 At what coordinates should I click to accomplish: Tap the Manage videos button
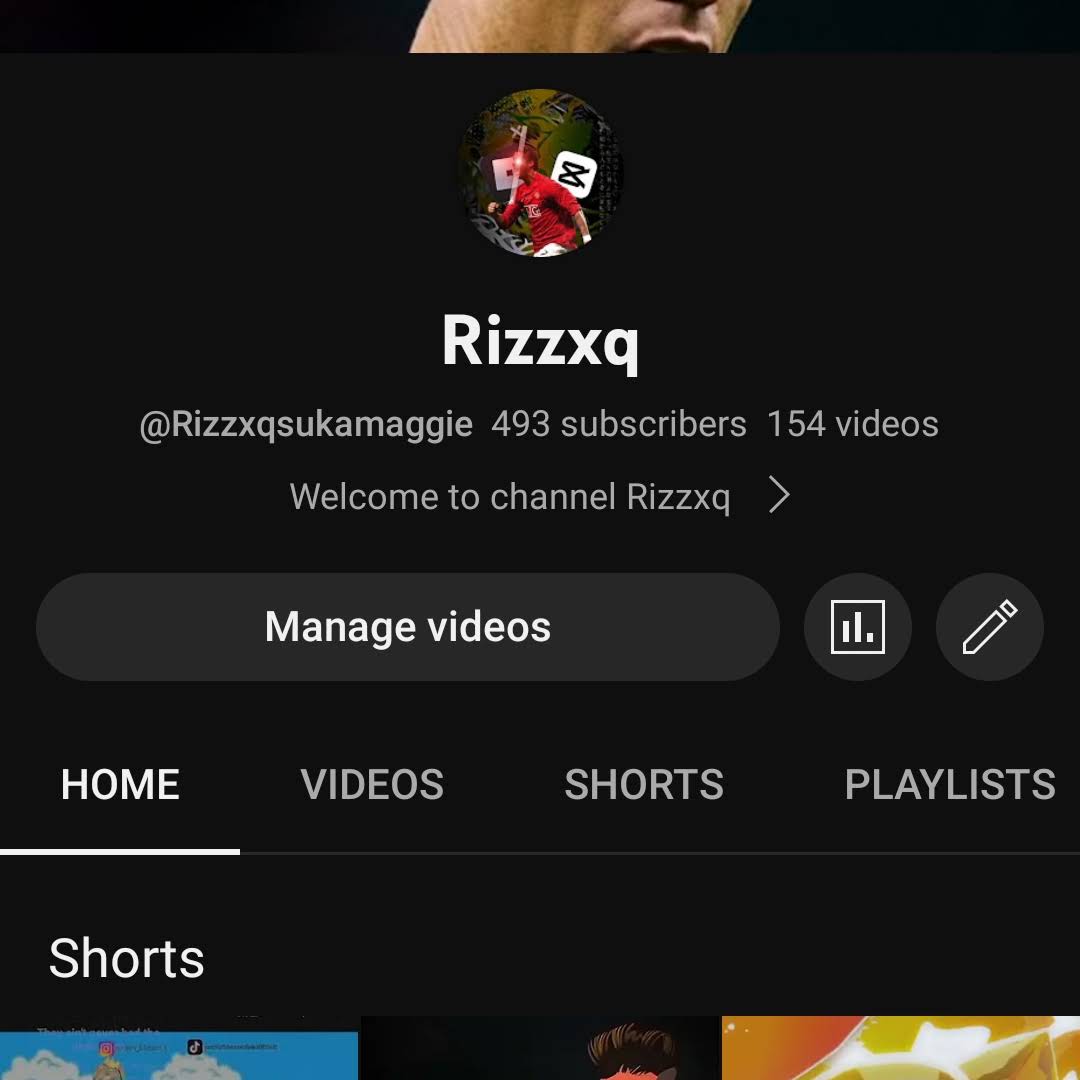click(408, 627)
